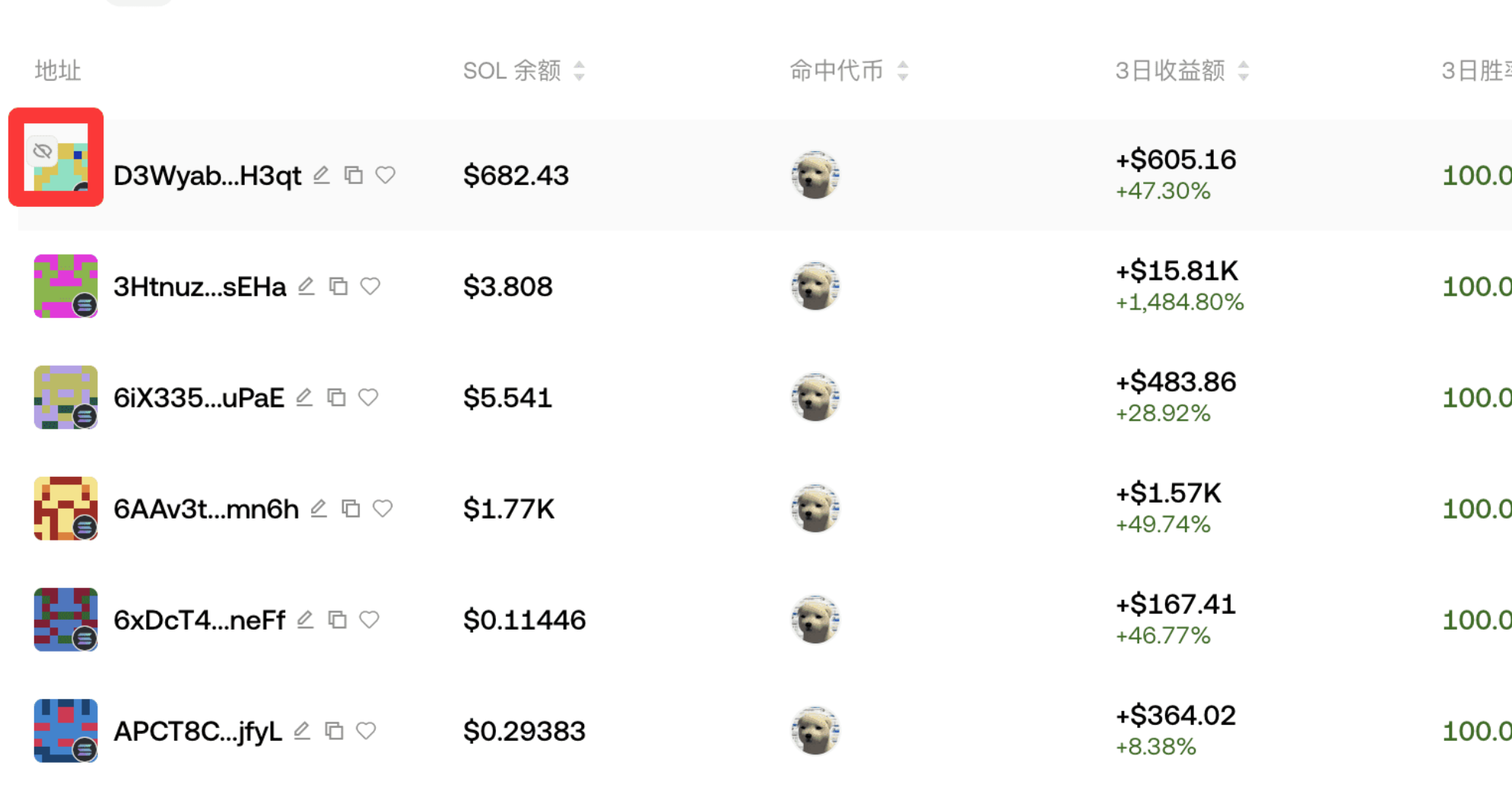Favorite the wallet 6iX335...uPaE
The width and height of the screenshot is (1512, 800).
369,398
